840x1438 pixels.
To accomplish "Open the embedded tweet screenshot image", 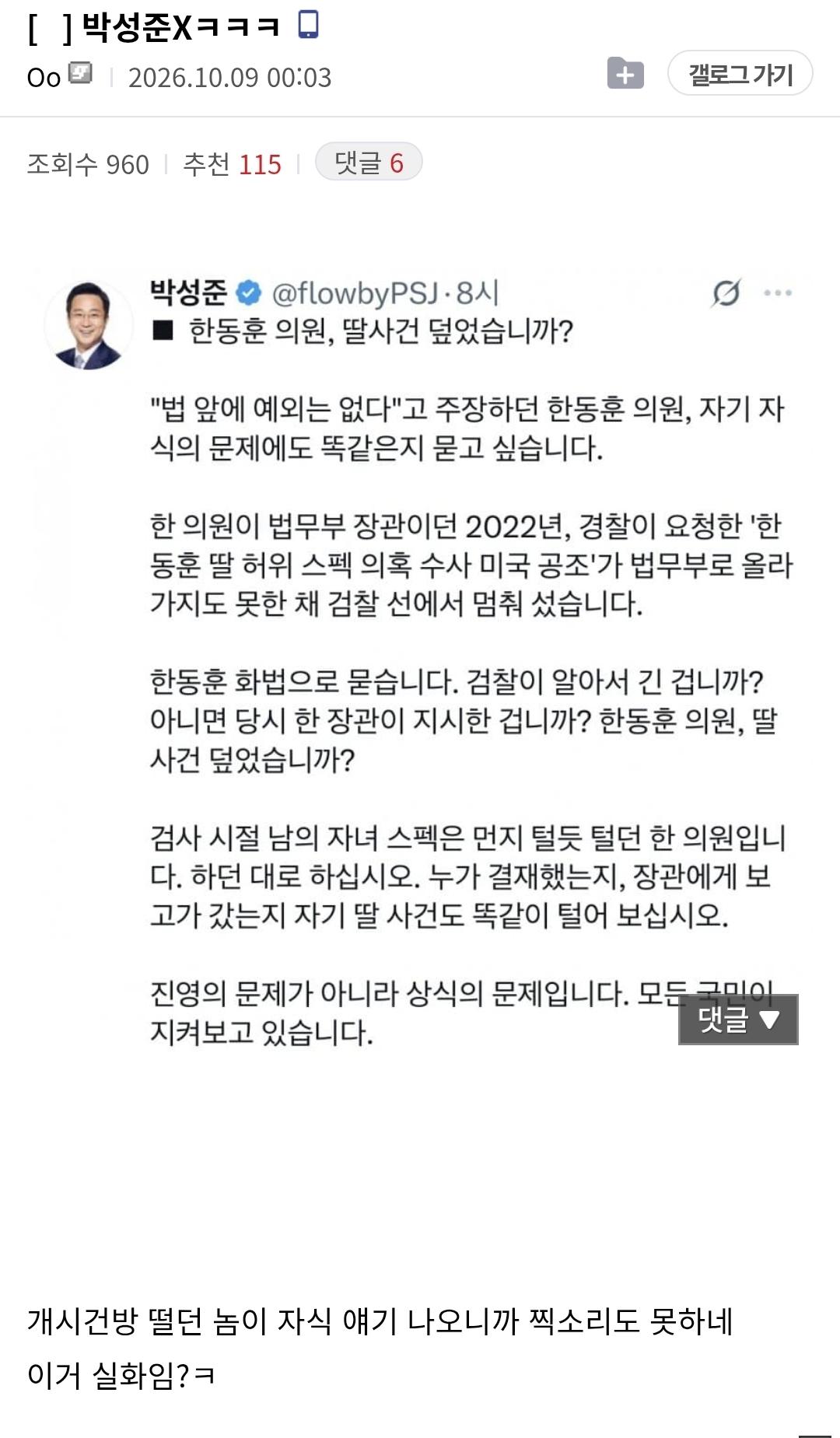I will (x=421, y=661).
